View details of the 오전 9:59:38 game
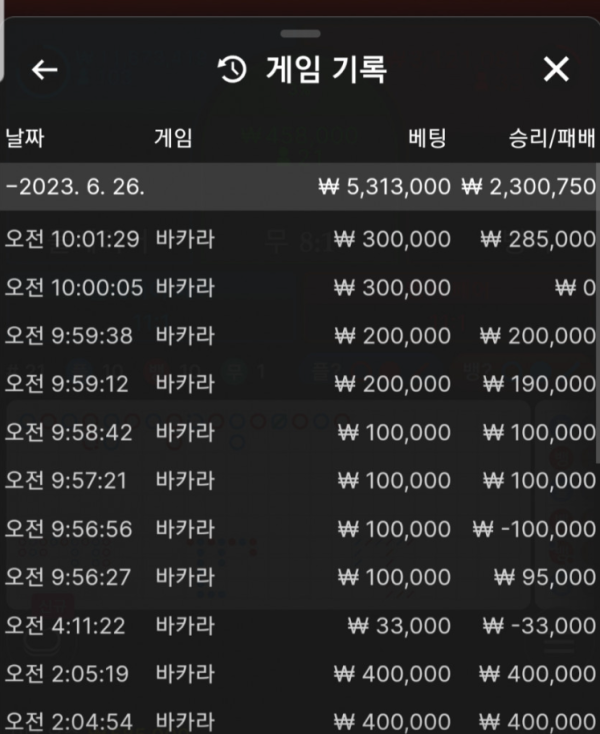Viewport: 600px width, 734px height. point(300,336)
